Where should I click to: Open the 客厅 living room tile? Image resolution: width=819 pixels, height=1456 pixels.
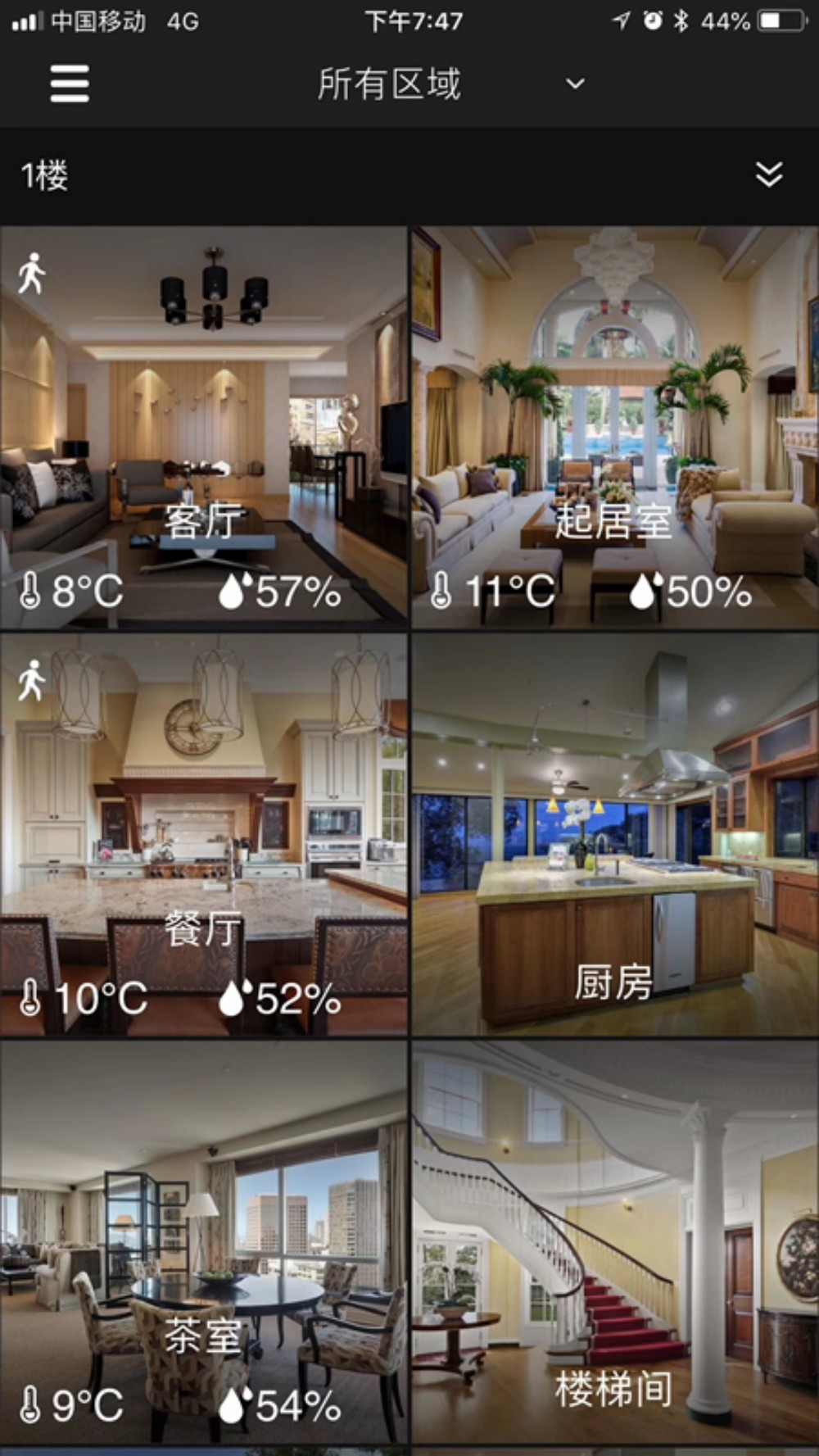(203, 428)
